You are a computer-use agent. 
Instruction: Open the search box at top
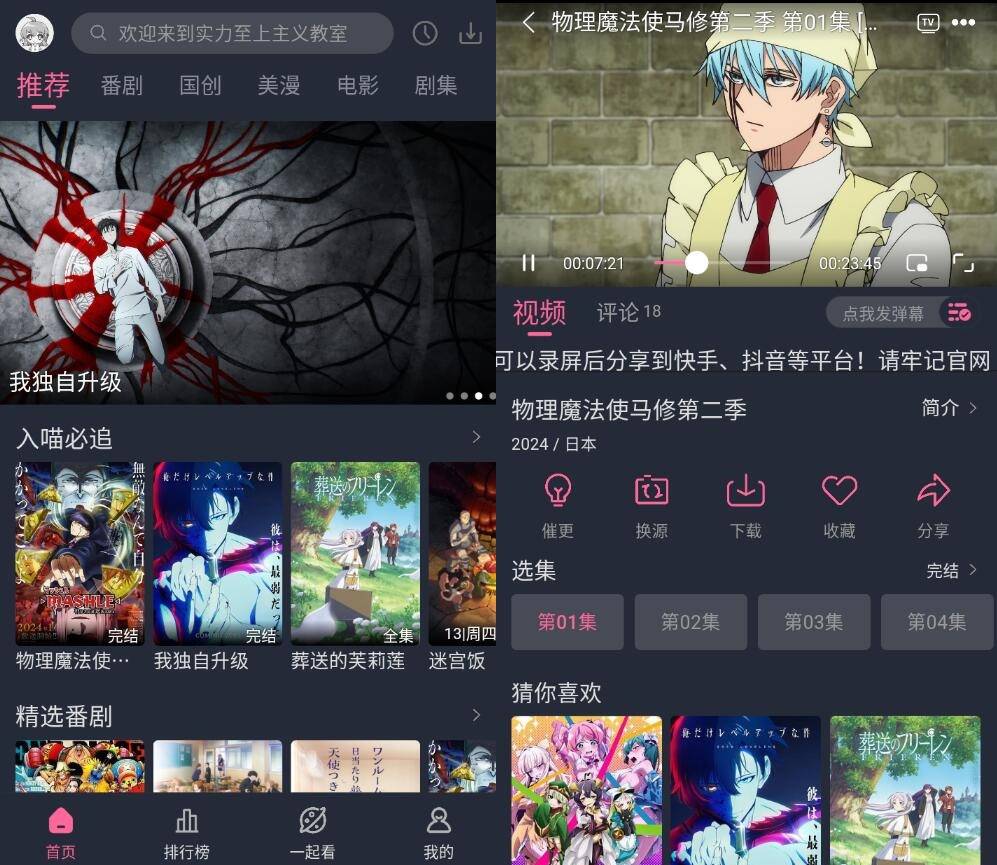[x=232, y=33]
